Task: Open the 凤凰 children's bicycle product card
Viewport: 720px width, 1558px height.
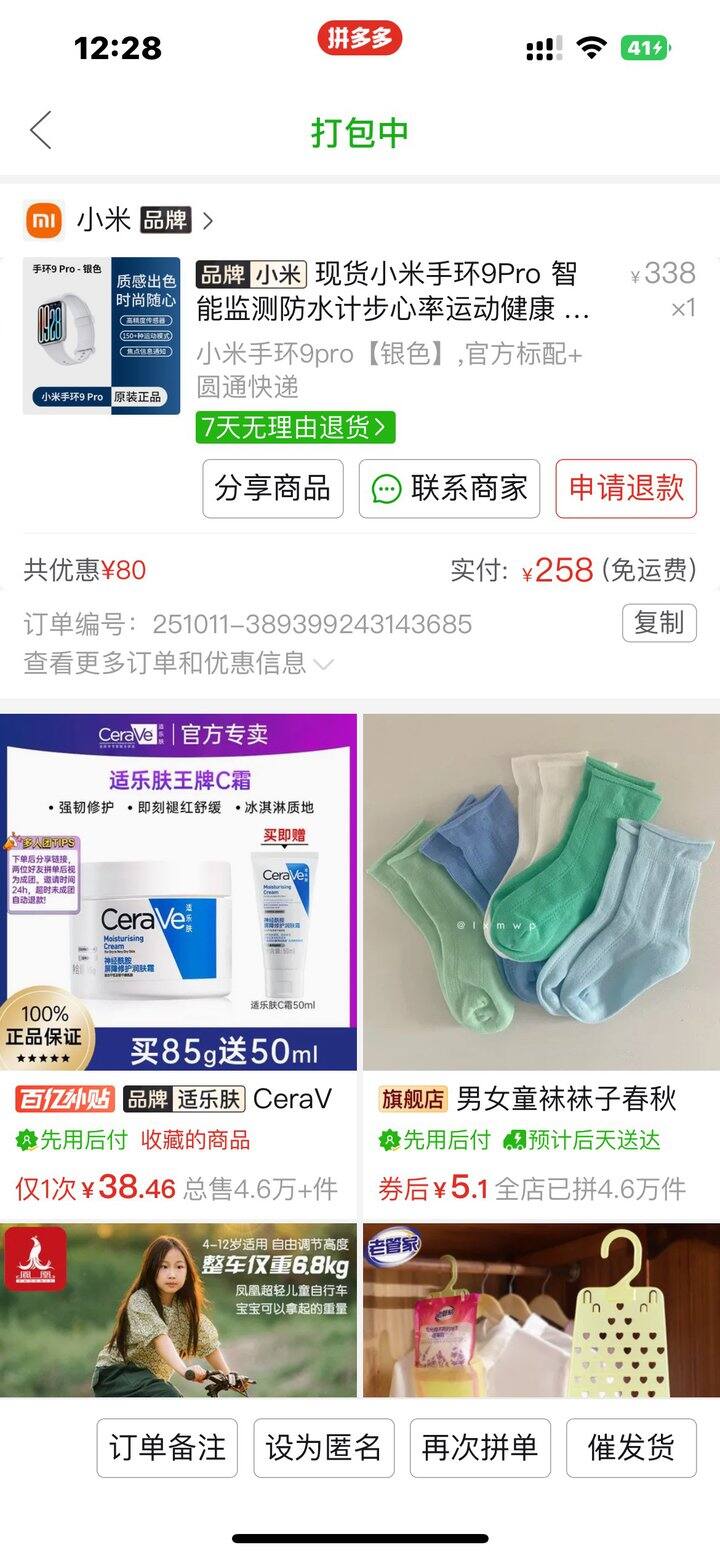Action: pos(178,1309)
